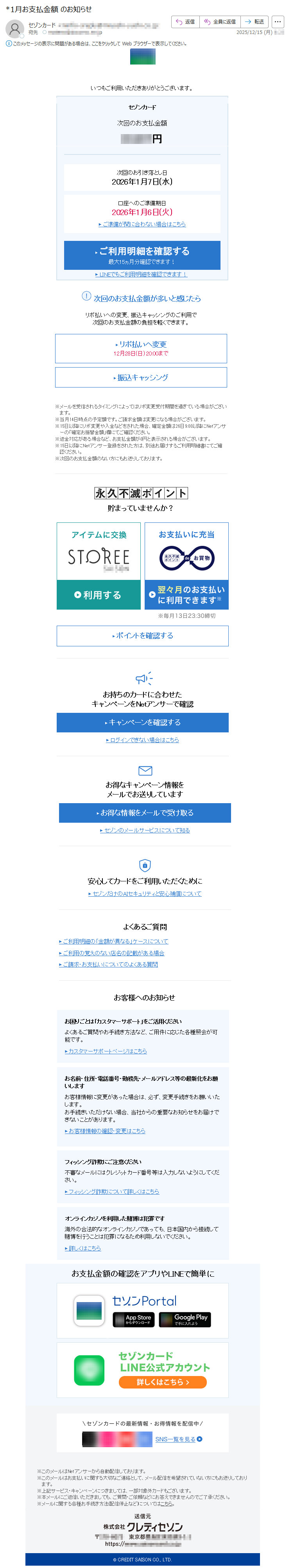Screen dimensions: 285x1568
Task: Open ログインできない場合はこちら link
Action: point(142,740)
